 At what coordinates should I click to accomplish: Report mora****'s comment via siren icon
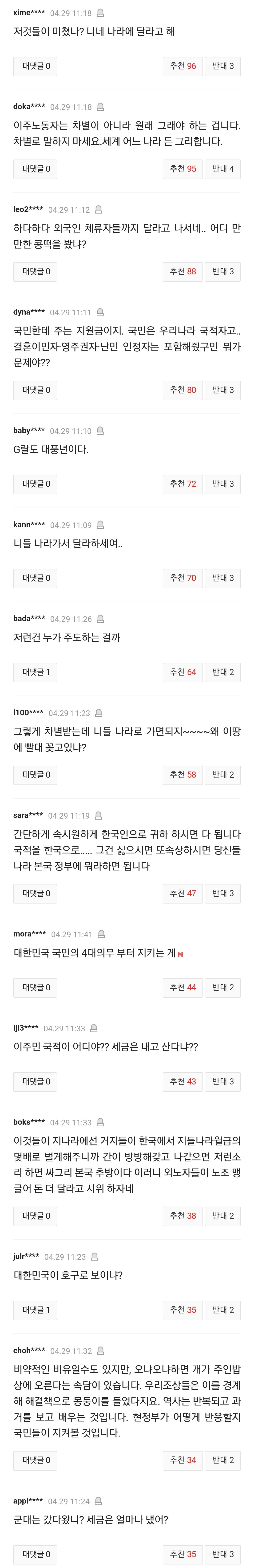[x=101, y=934]
